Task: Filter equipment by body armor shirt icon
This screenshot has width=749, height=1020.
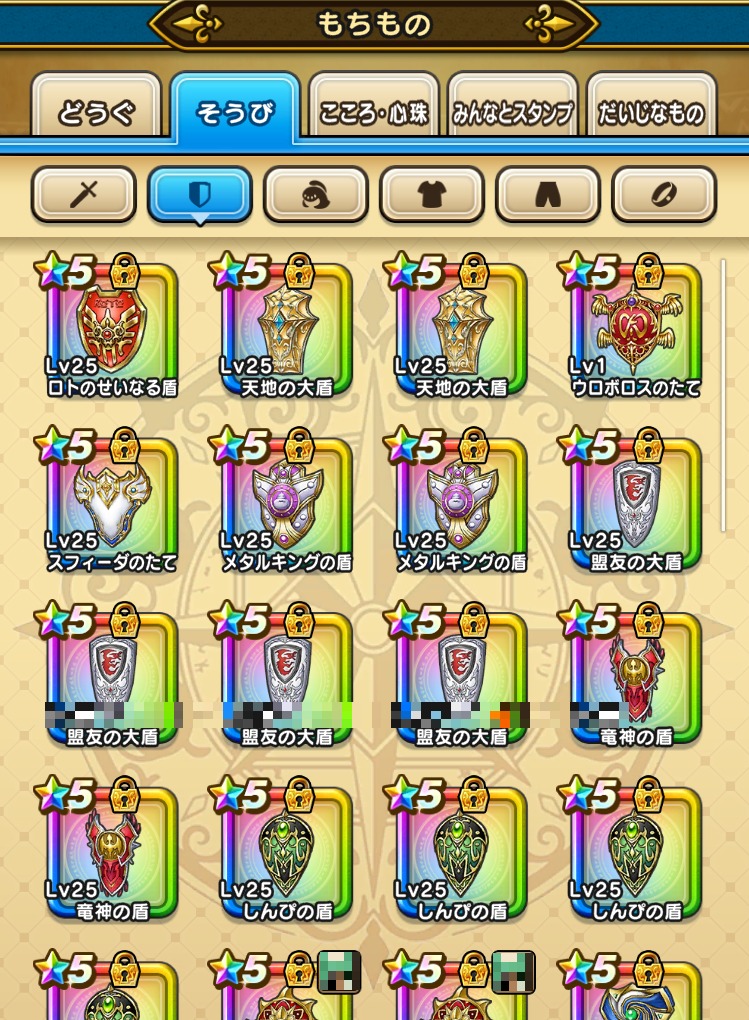Action: (432, 194)
